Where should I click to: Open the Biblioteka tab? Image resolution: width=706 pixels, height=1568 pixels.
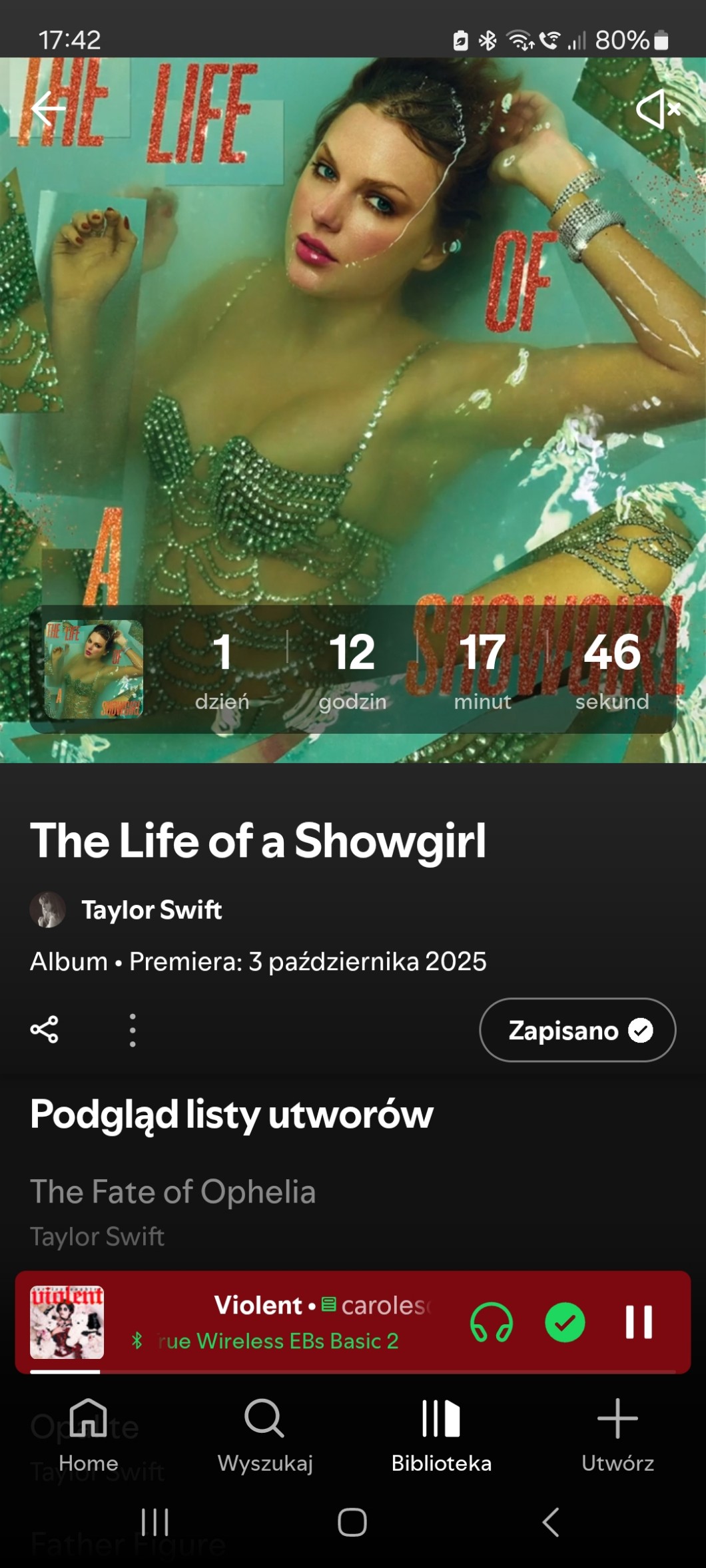tap(441, 1434)
